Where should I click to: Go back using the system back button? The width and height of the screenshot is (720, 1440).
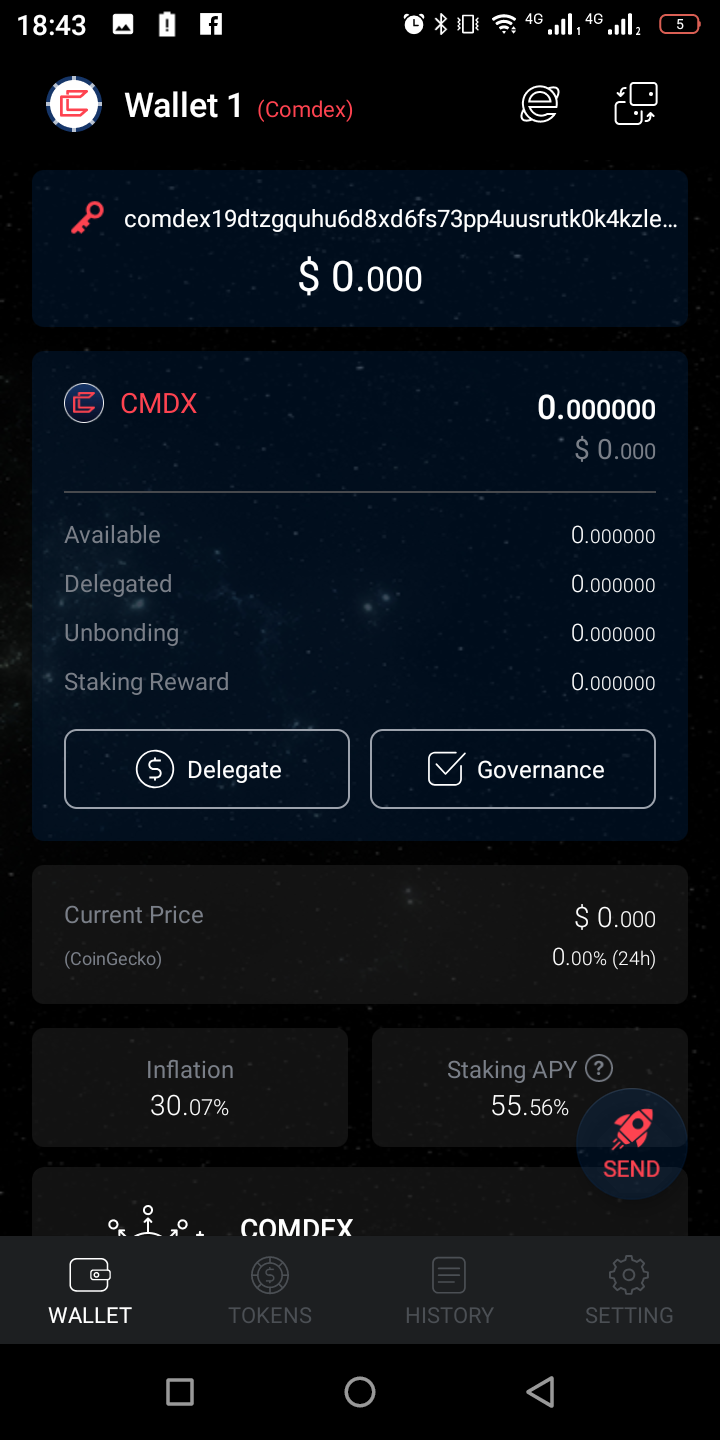[540, 1391]
